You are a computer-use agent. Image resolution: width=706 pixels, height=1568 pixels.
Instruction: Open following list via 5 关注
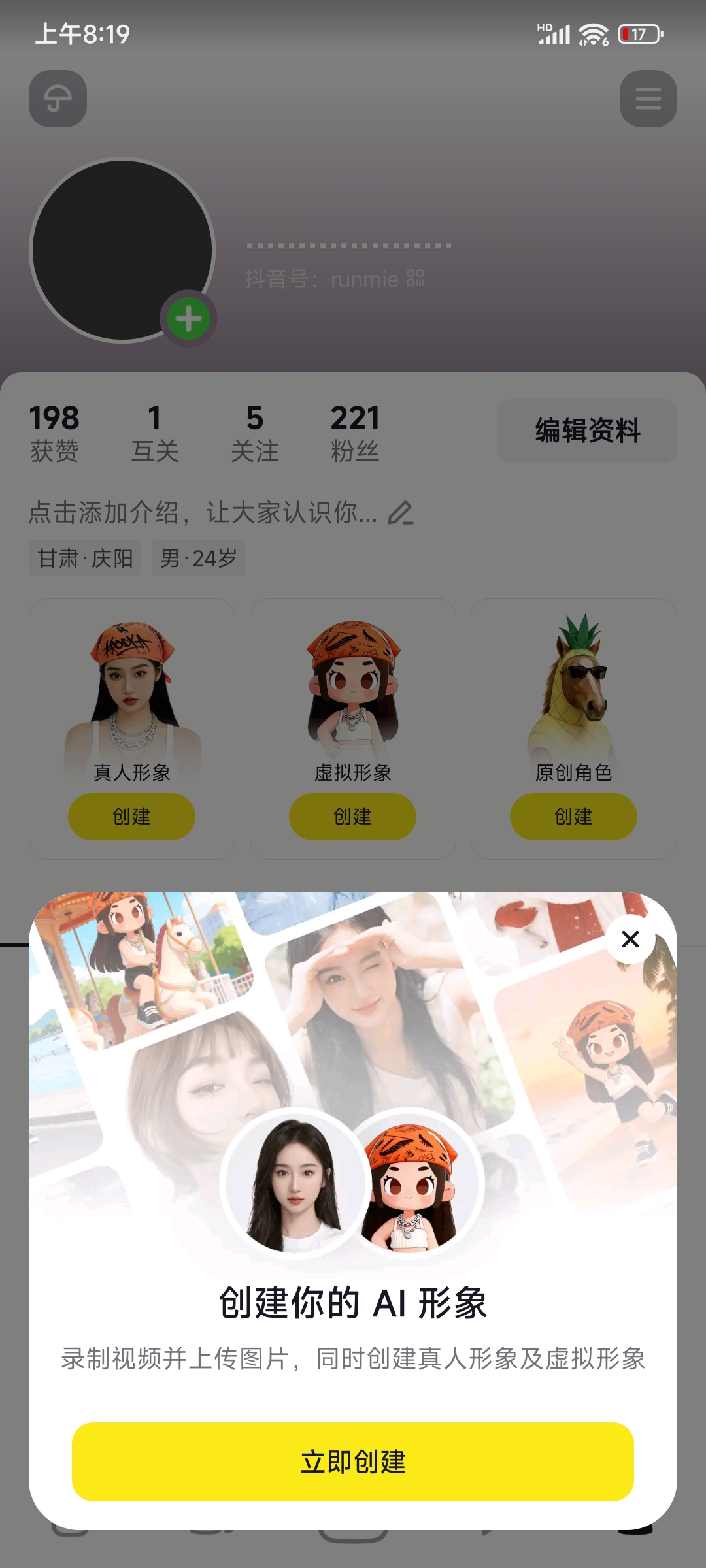pos(255,431)
